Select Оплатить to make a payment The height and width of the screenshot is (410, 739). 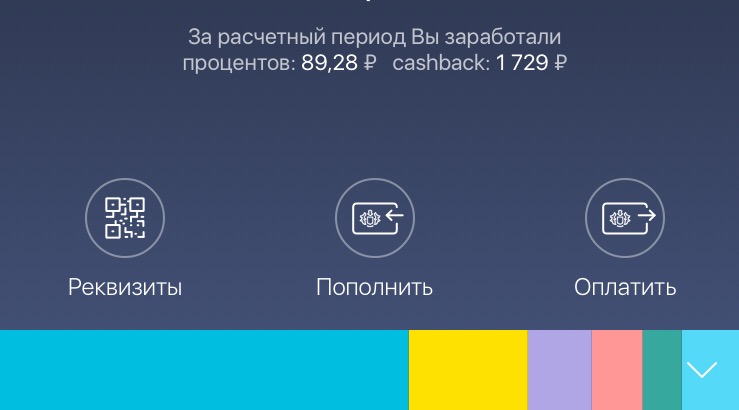[x=624, y=218]
